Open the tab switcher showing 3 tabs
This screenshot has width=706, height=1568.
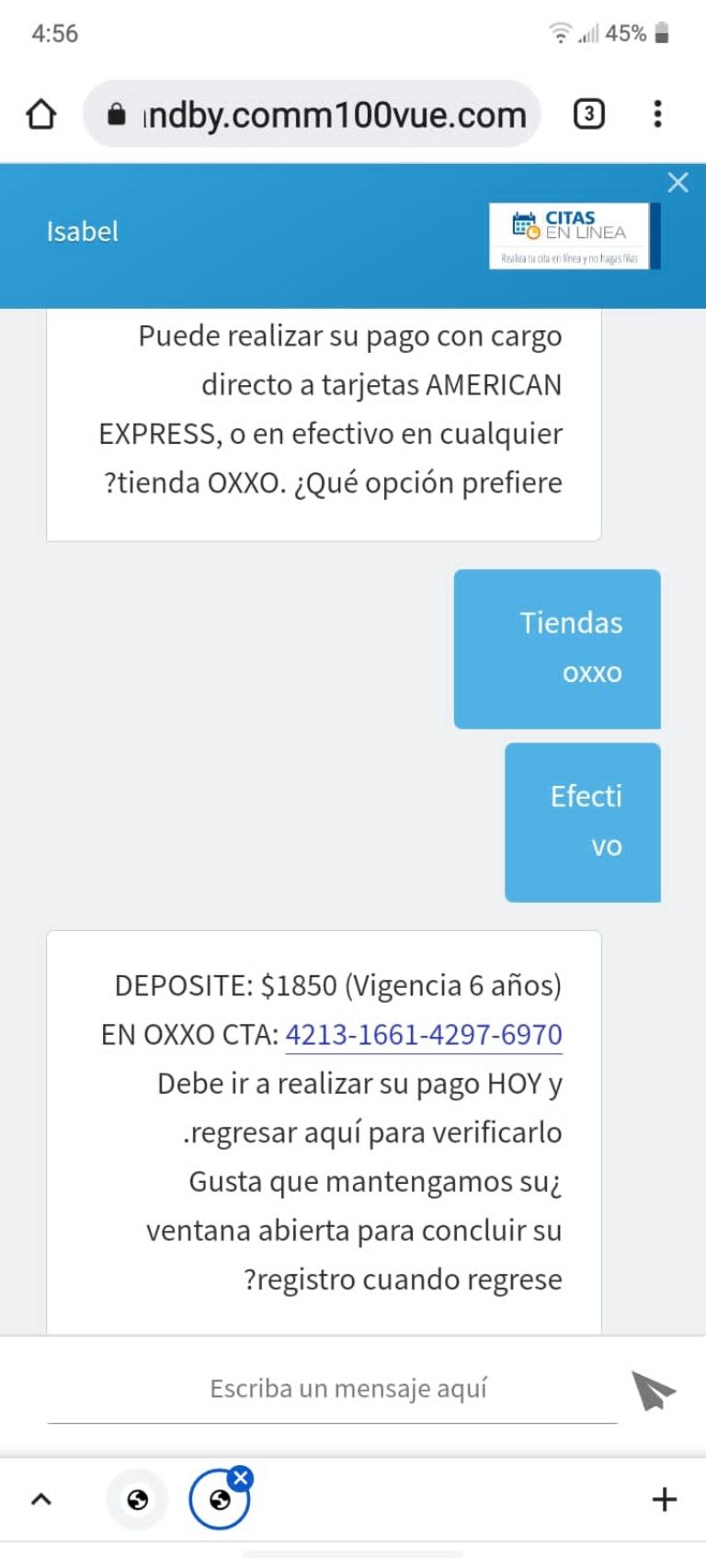[x=589, y=114]
